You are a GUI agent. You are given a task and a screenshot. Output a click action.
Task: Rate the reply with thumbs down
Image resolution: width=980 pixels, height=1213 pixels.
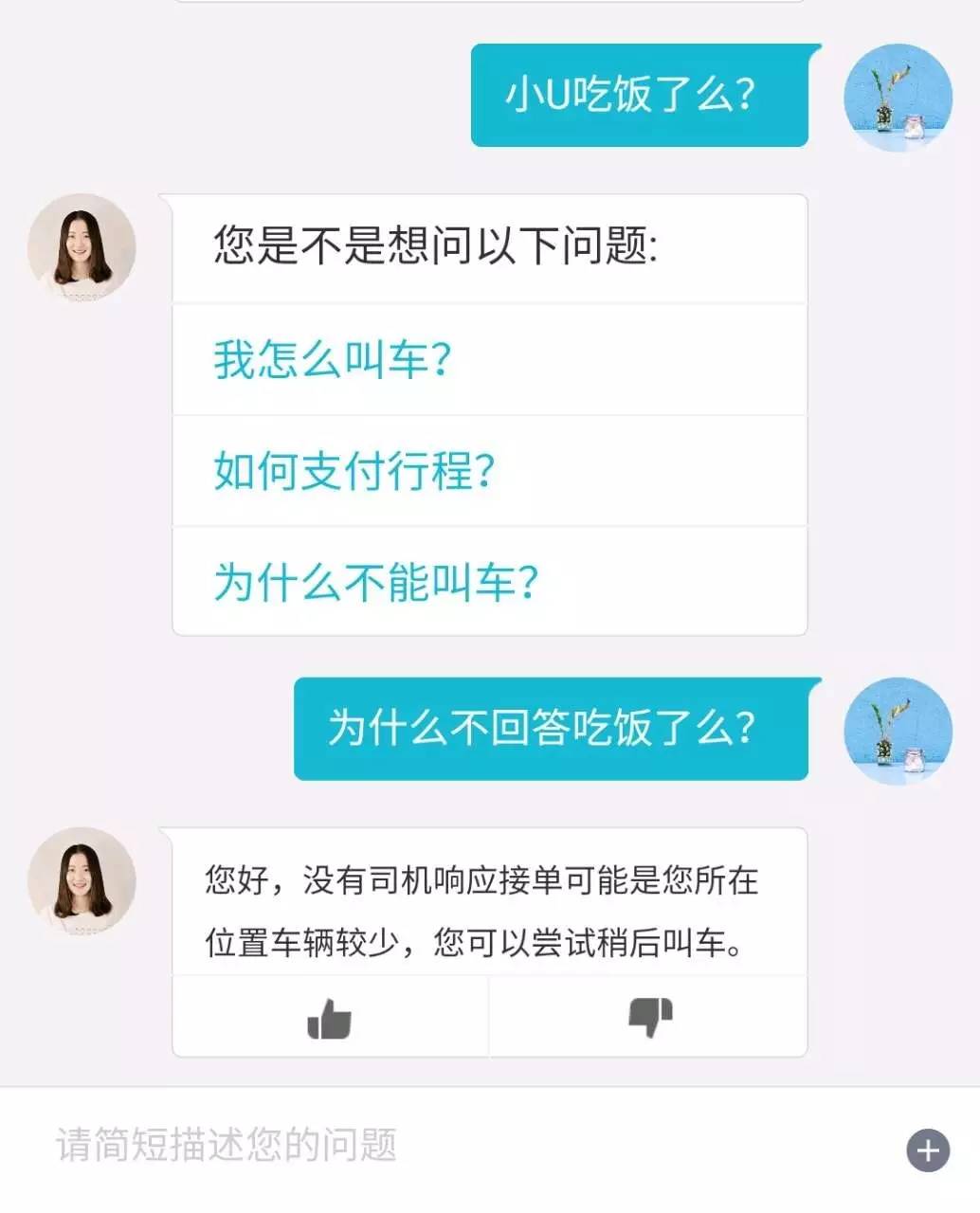click(649, 1018)
